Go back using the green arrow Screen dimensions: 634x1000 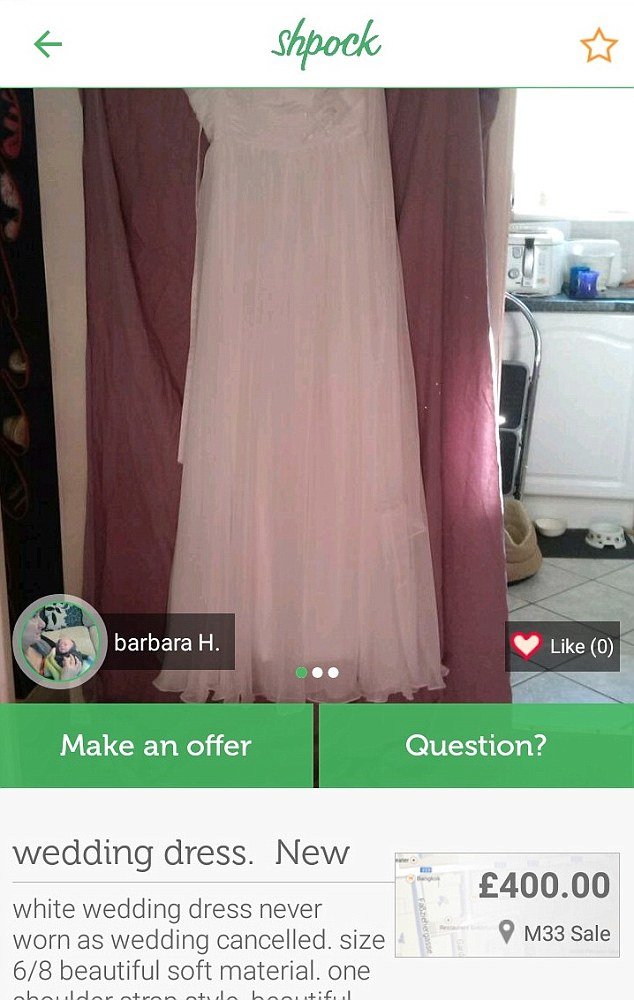pos(48,44)
